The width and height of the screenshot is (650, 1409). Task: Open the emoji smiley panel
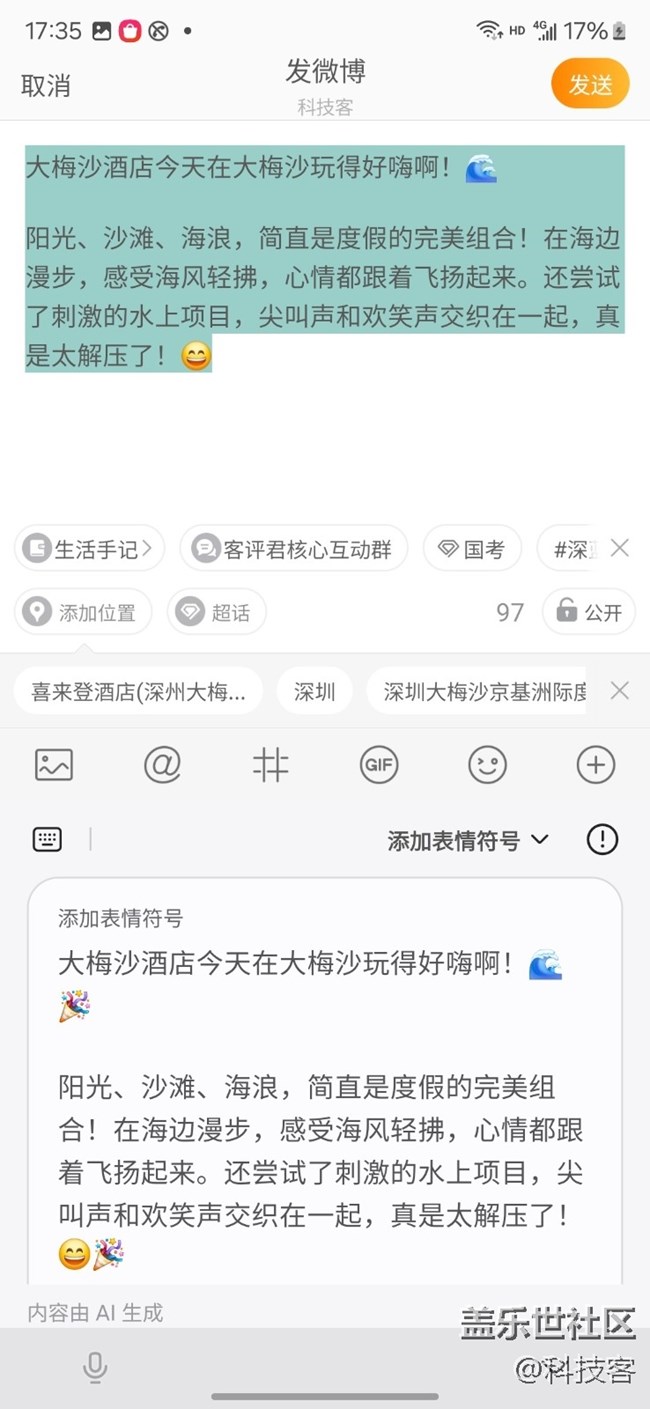pyautogui.click(x=487, y=766)
